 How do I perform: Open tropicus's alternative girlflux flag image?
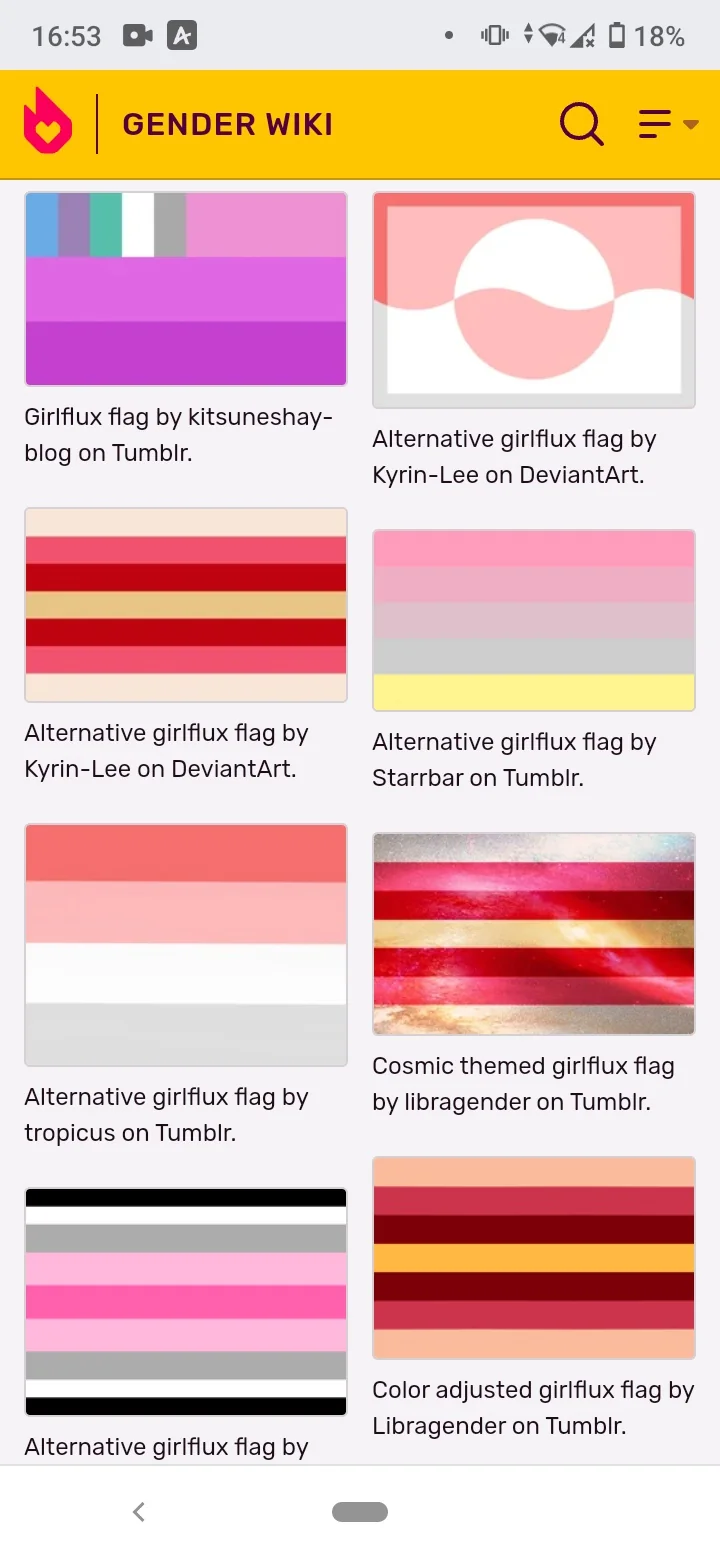(x=186, y=945)
